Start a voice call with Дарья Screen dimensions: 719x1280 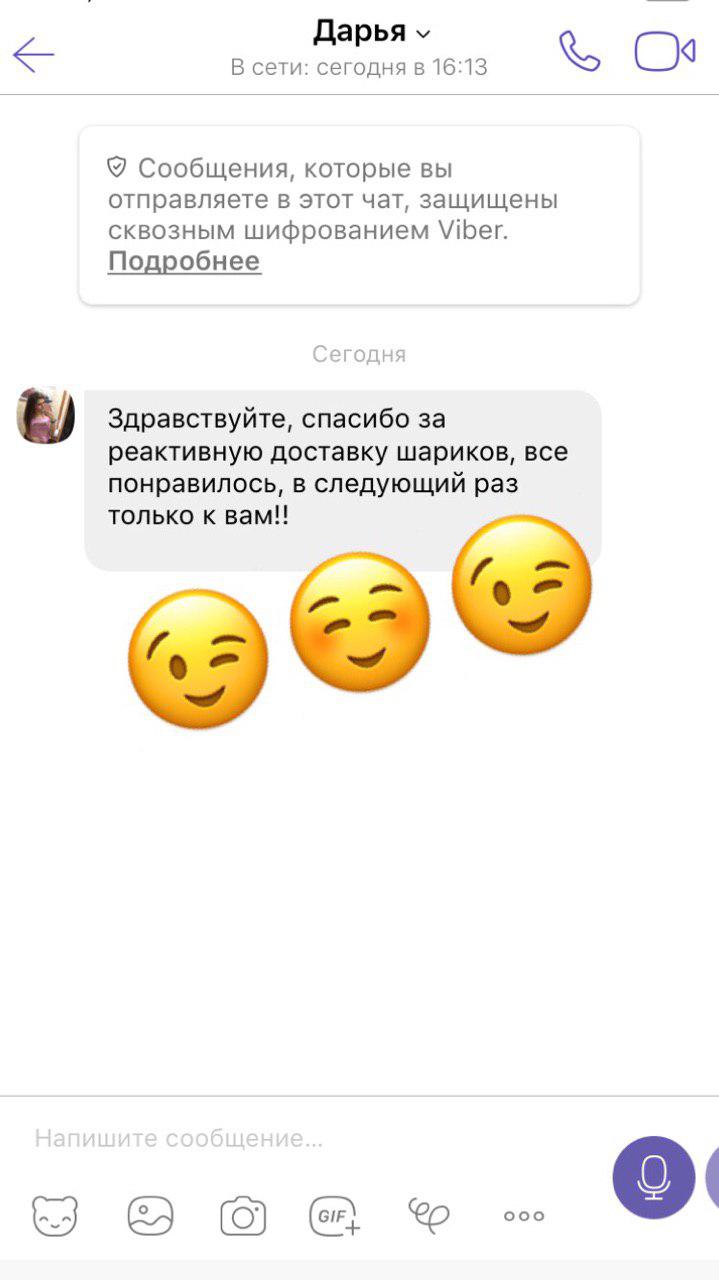pos(579,52)
